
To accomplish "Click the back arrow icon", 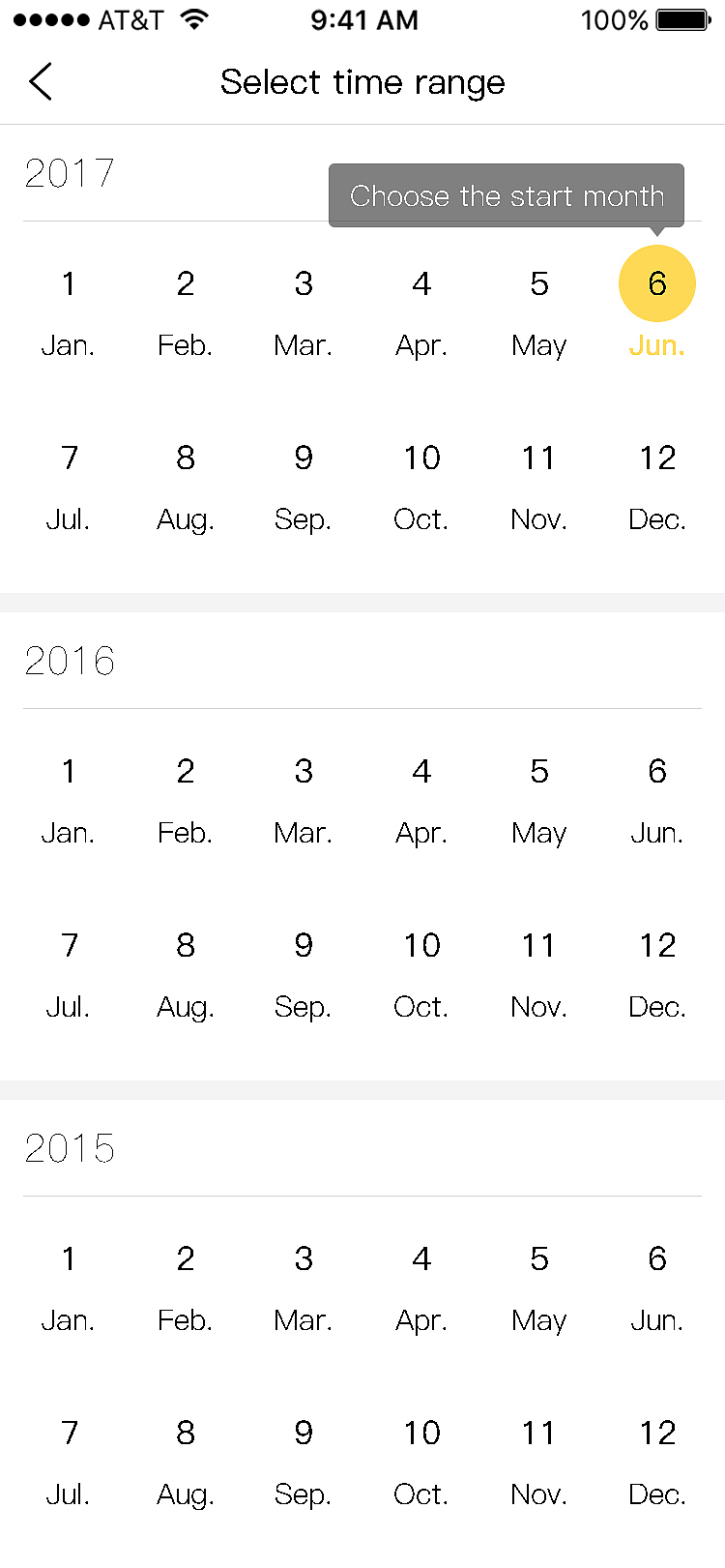I will click(x=41, y=82).
